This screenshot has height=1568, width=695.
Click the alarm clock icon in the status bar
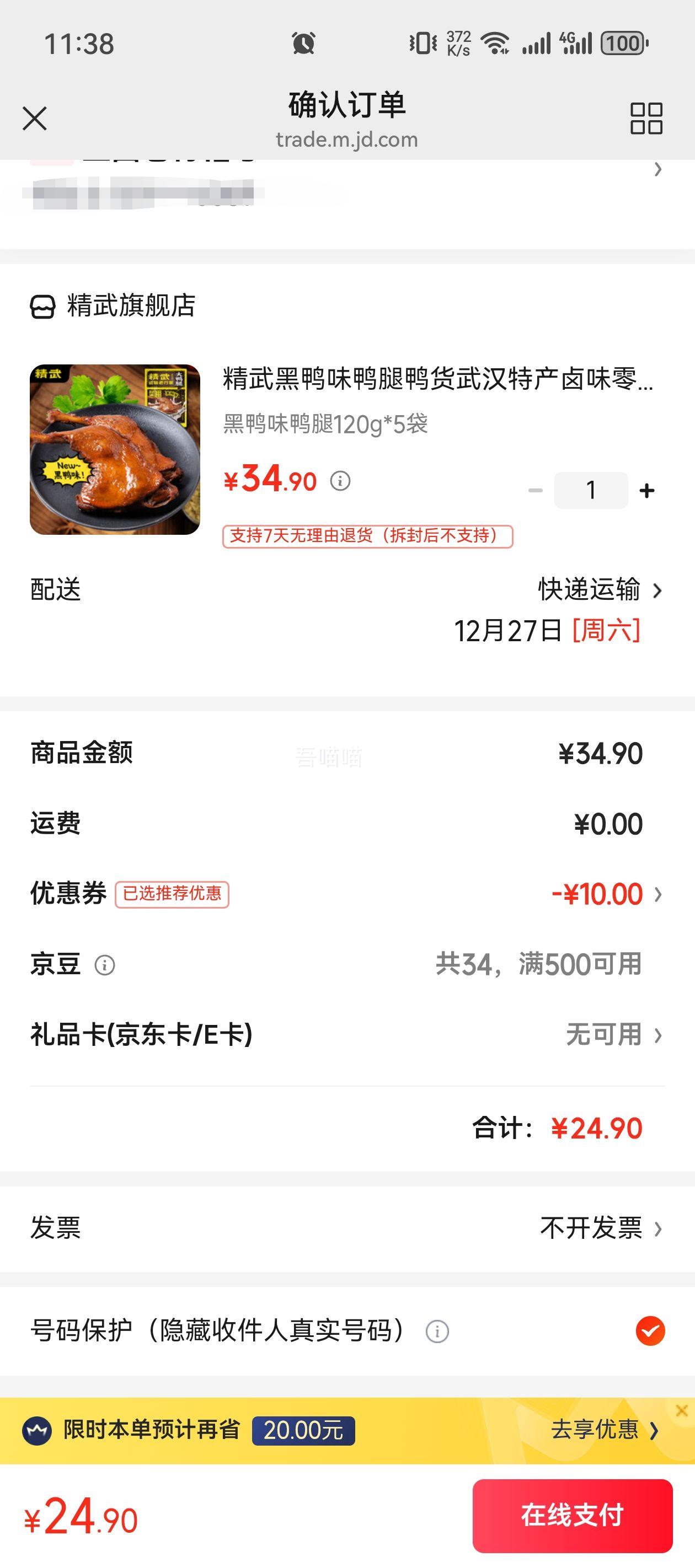303,42
